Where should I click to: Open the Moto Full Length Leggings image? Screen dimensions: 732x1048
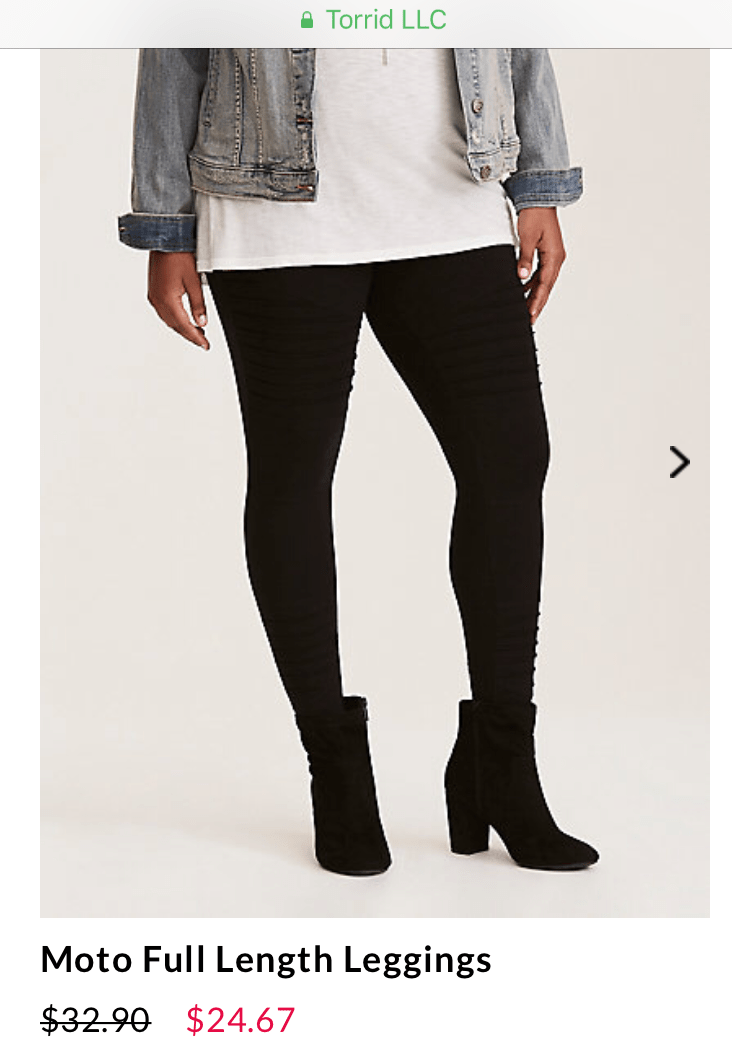tap(374, 480)
